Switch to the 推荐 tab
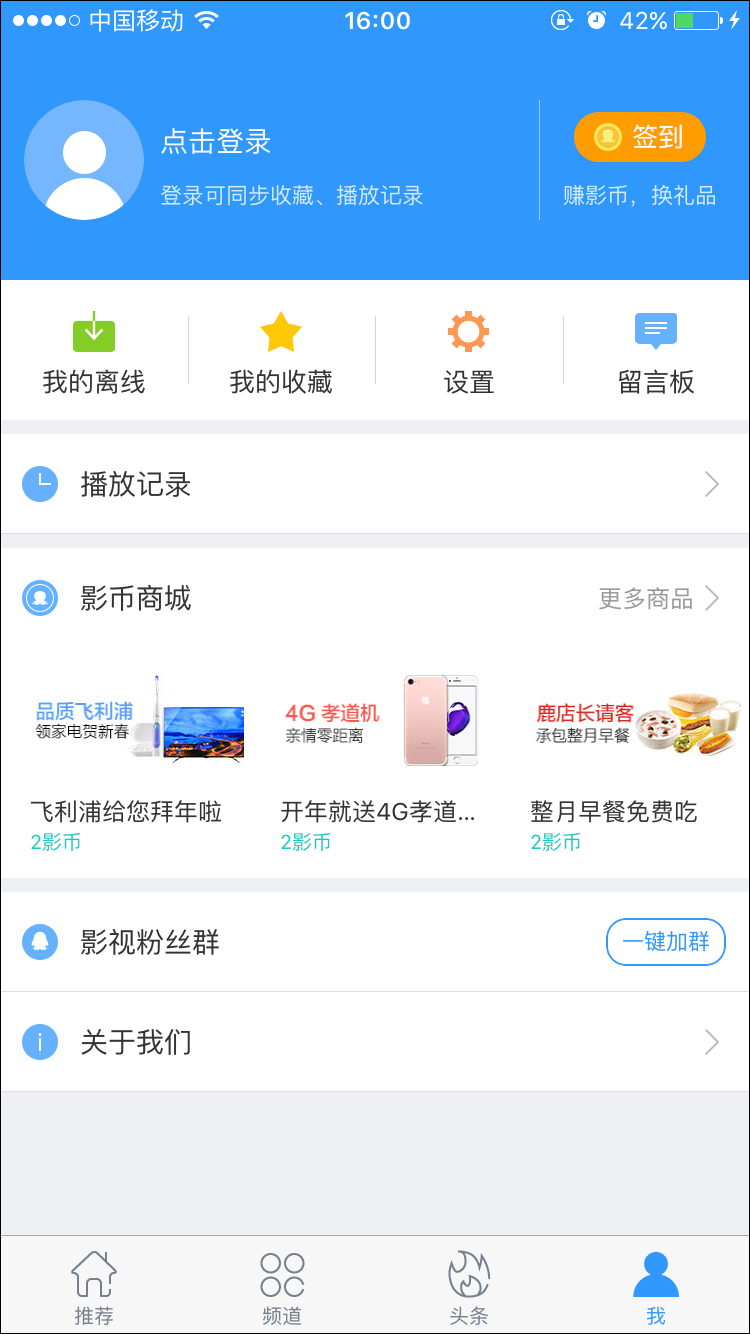This screenshot has height=1334, width=750. [94, 1288]
